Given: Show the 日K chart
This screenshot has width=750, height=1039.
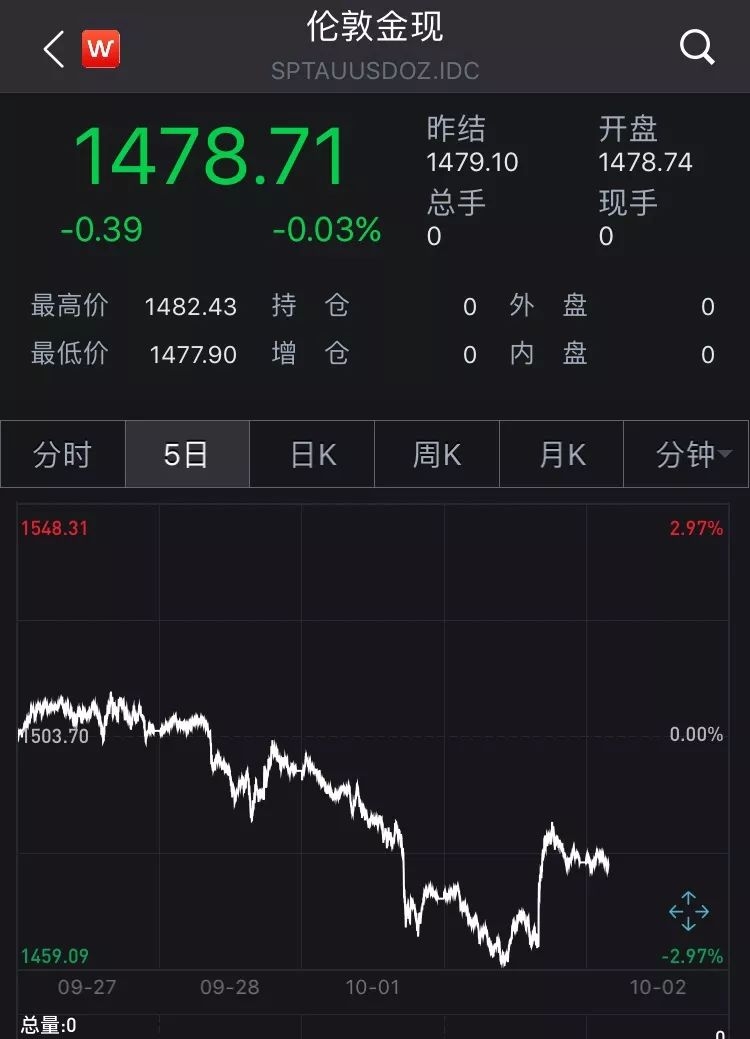Looking at the screenshot, I should pos(312,455).
